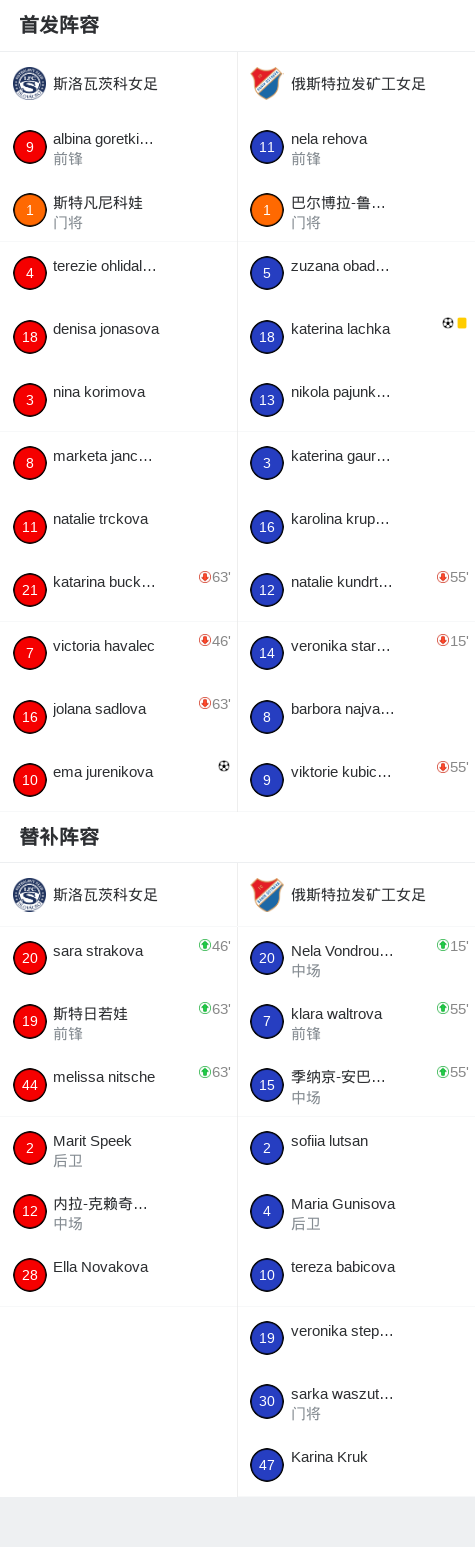View natalie trckova's player details
The height and width of the screenshot is (1547, 475).
[x=118, y=527]
